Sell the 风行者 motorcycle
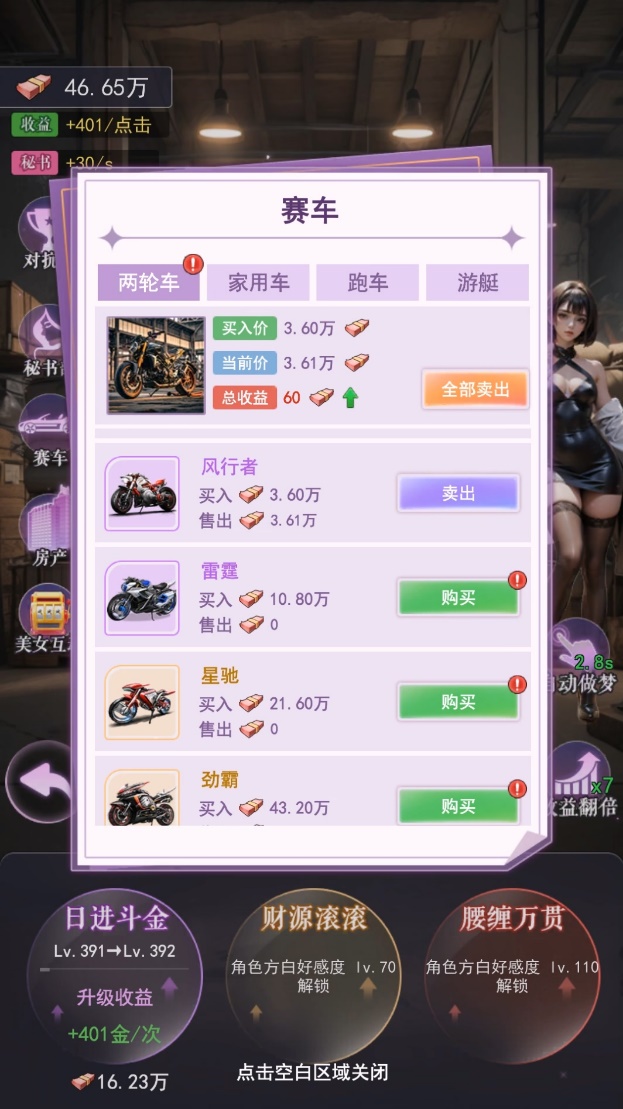623x1109 pixels. (x=458, y=493)
